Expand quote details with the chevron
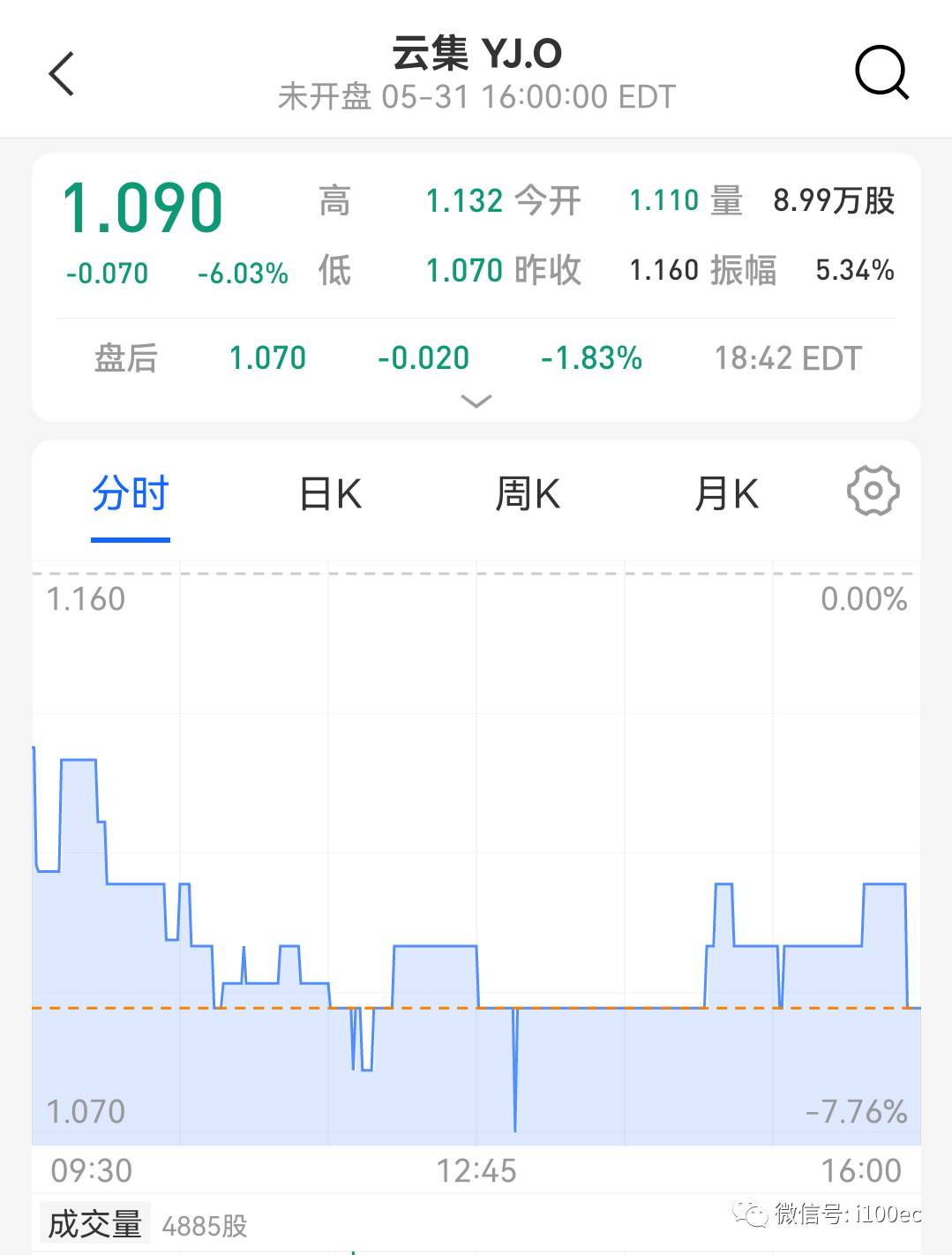This screenshot has height=1255, width=952. point(476,402)
